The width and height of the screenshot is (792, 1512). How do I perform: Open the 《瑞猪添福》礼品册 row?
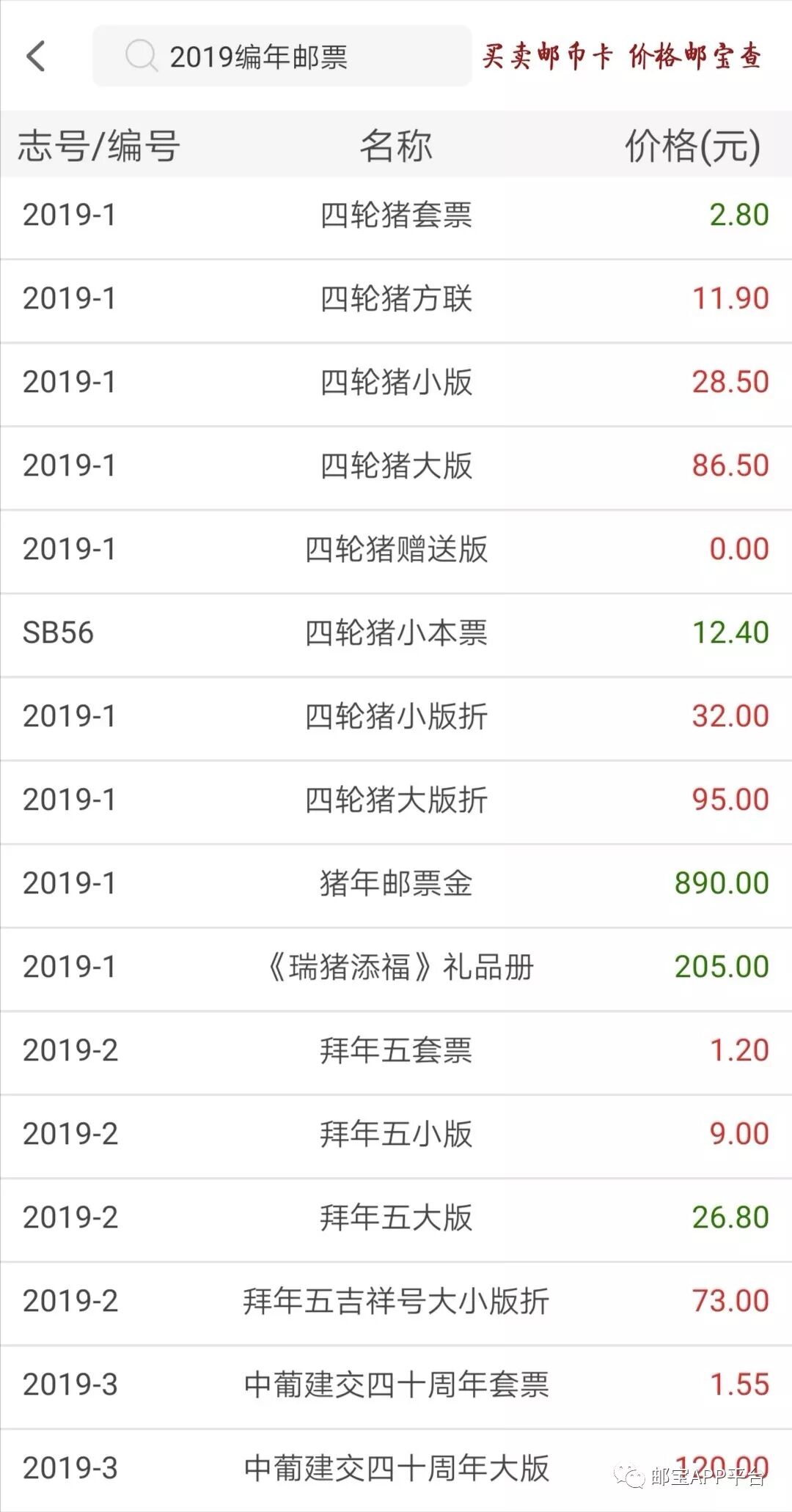click(x=396, y=967)
